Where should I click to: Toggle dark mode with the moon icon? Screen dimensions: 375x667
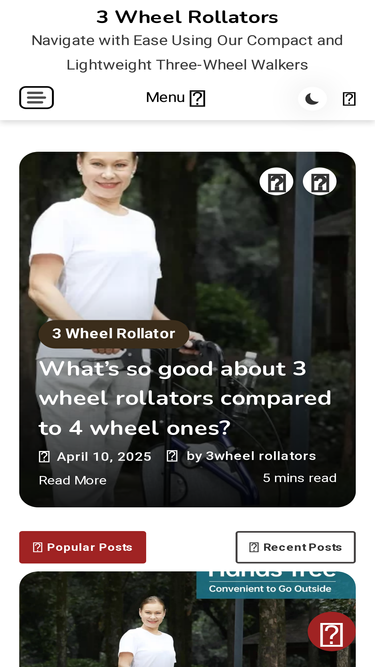click(312, 99)
